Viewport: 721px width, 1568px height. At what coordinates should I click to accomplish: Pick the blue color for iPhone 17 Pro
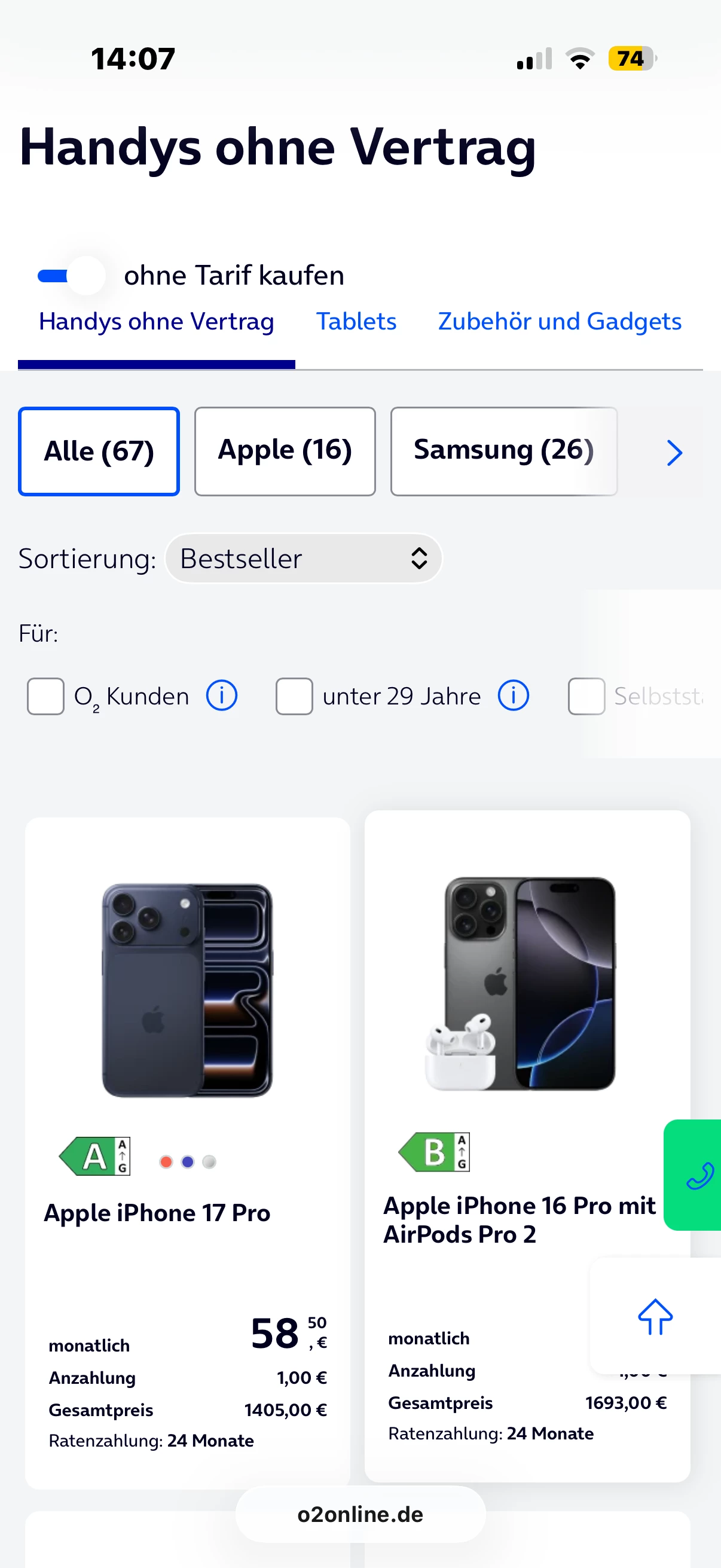188,1162
